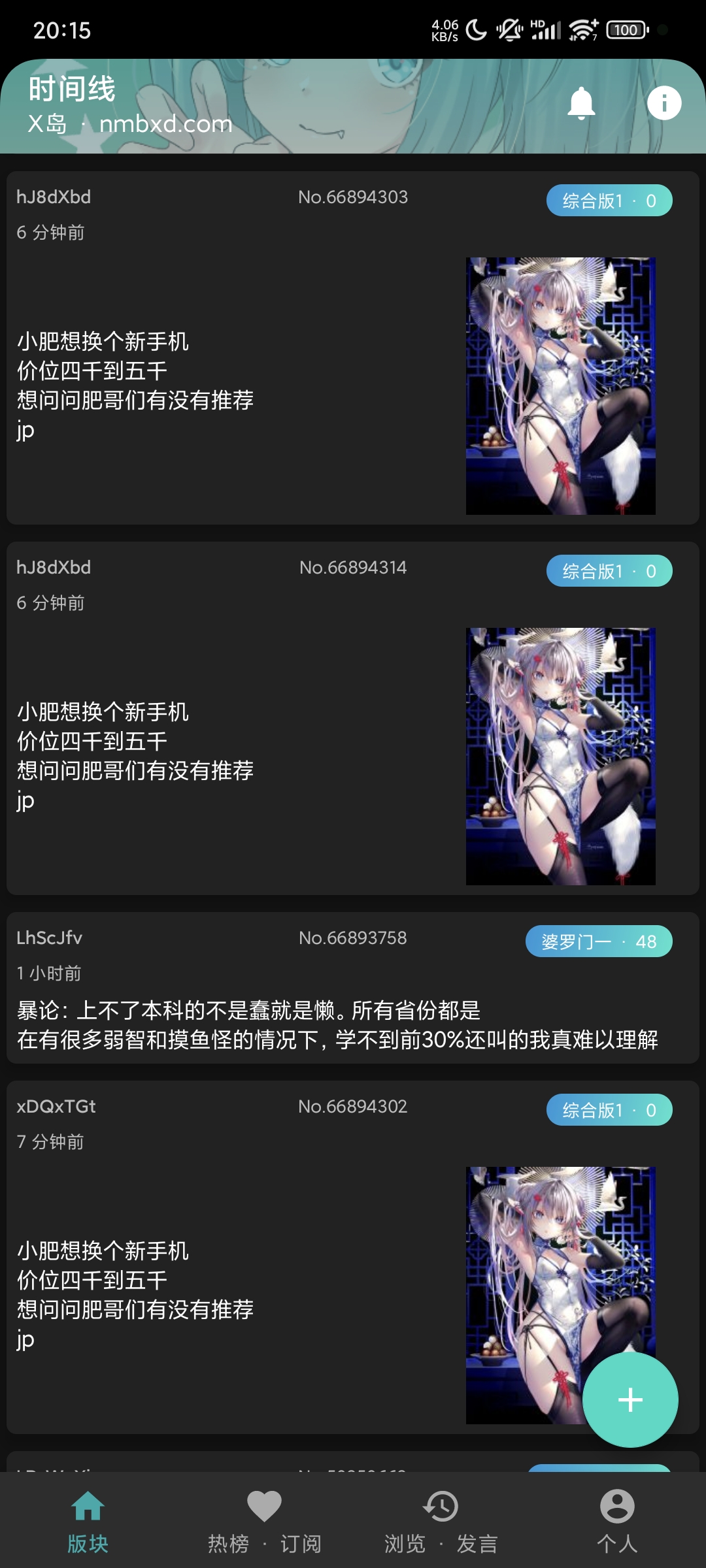Screen dimensions: 706x1568
Task: Open thread No.66894314
Action: pyautogui.click(x=196, y=755)
